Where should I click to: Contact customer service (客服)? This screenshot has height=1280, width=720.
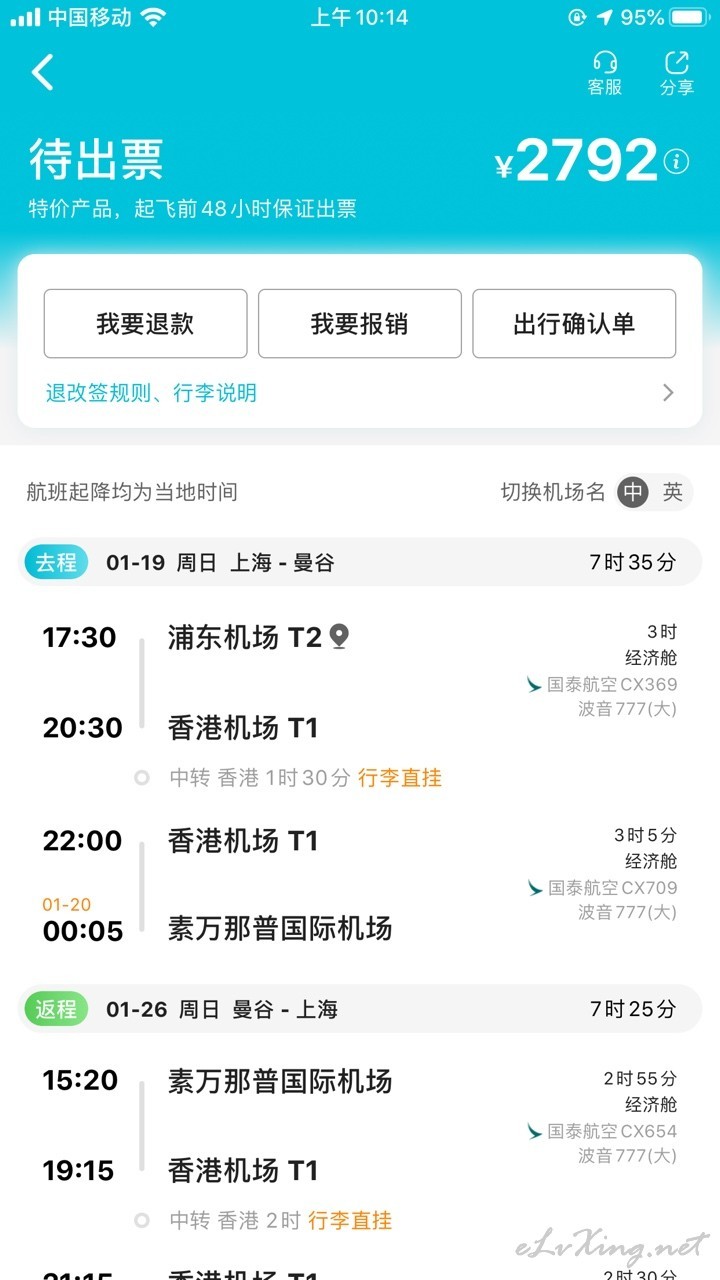[604, 73]
